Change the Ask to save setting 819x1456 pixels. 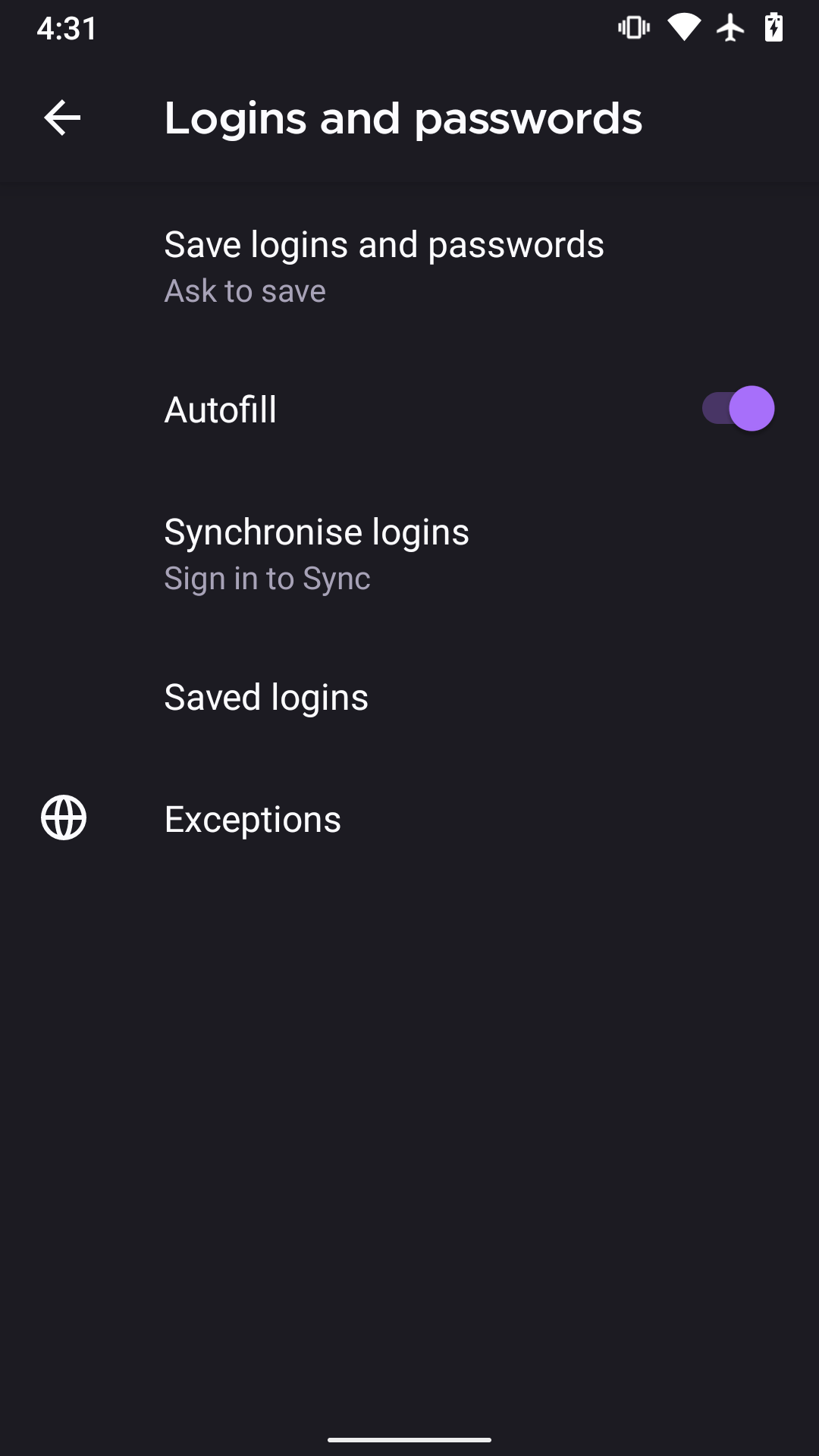pyautogui.click(x=244, y=290)
